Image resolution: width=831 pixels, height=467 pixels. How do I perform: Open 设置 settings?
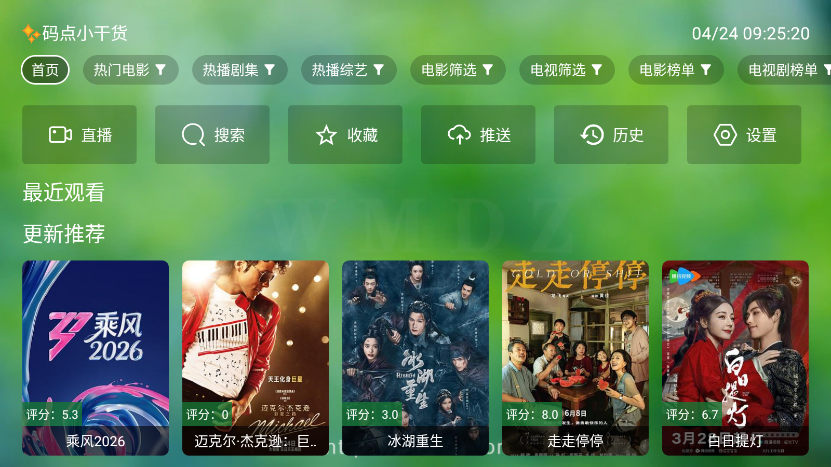(744, 135)
